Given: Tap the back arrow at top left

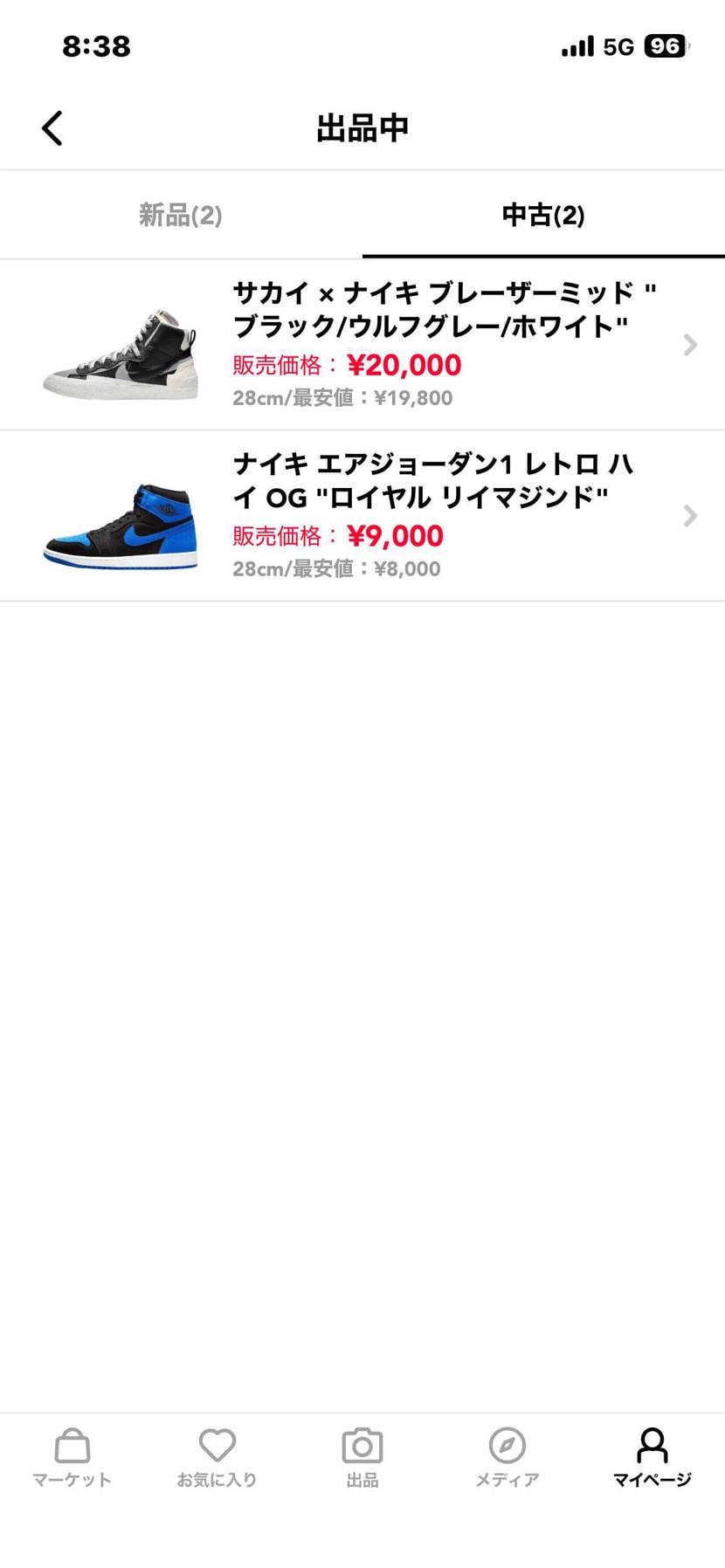Looking at the screenshot, I should tap(52, 127).
